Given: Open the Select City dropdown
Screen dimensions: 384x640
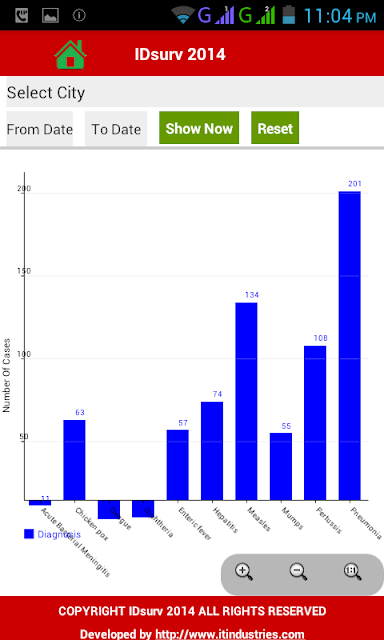Looking at the screenshot, I should coord(195,92).
